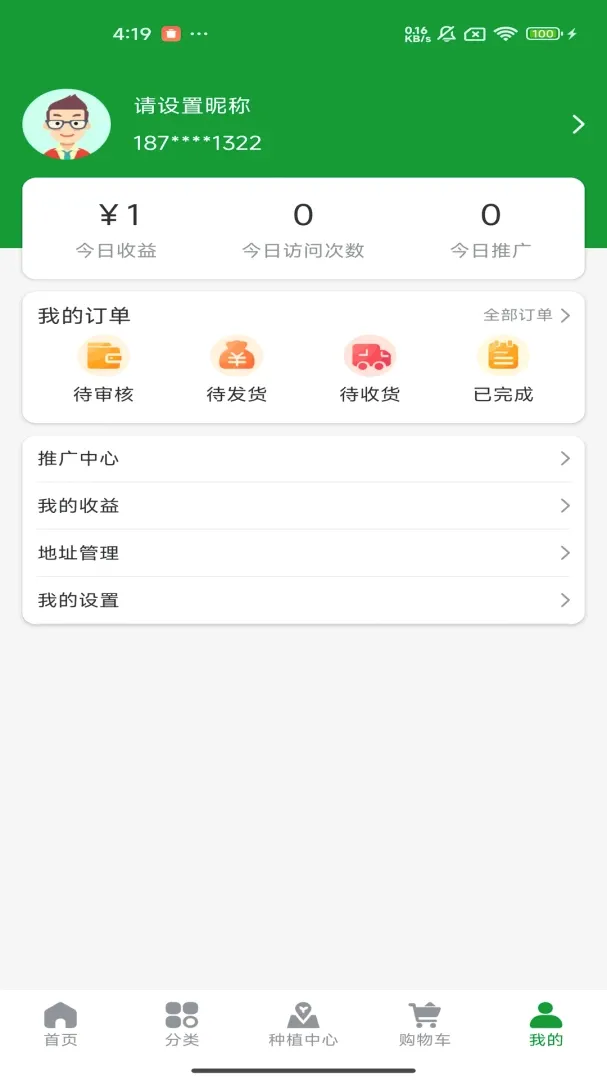Open the 我的收益 row
The image size is (607, 1080).
303,506
